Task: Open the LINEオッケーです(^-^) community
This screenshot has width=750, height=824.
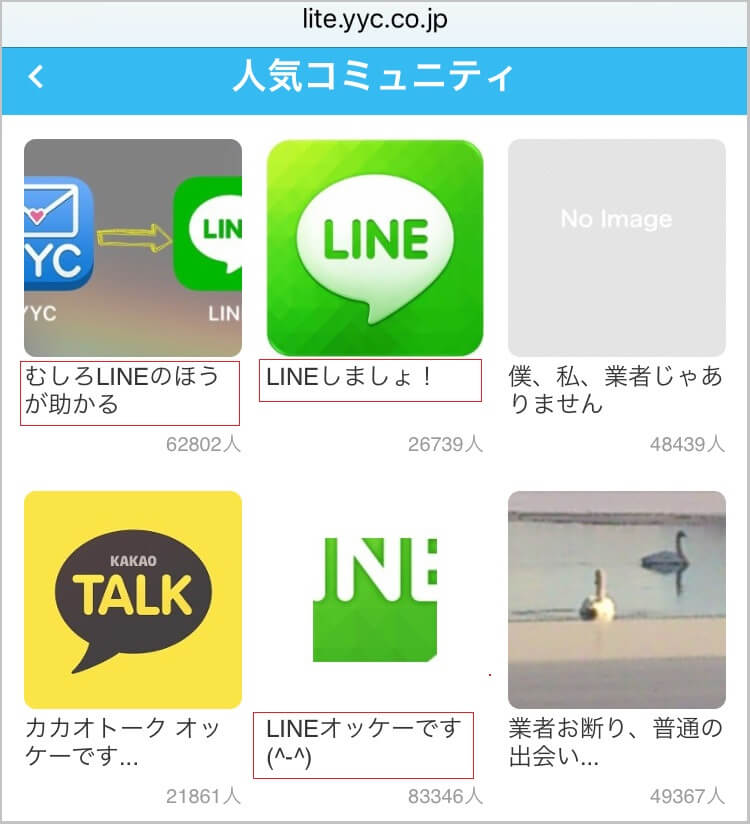Action: [x=374, y=599]
